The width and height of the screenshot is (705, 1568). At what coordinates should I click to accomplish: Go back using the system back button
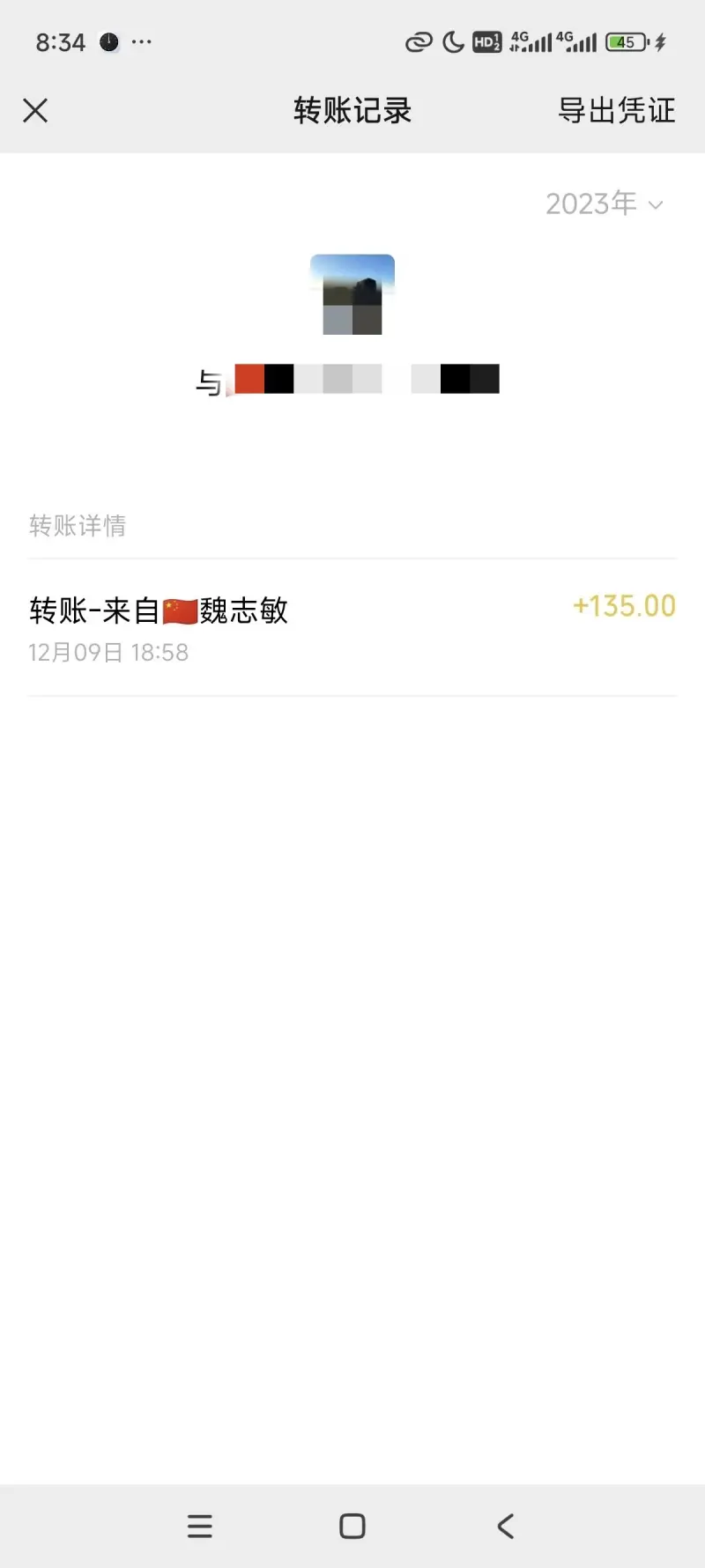[505, 1526]
